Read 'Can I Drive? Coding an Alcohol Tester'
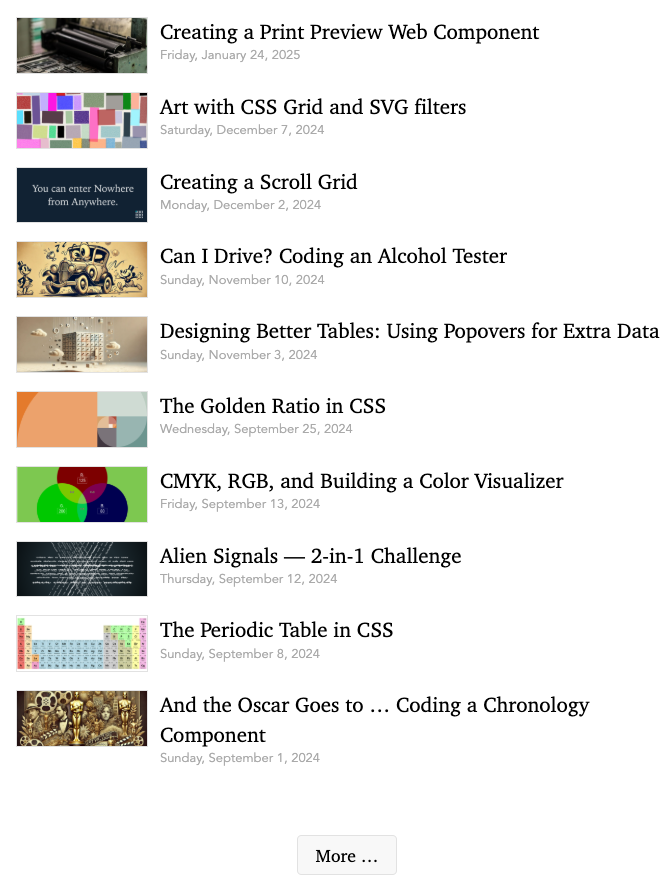 coord(333,257)
